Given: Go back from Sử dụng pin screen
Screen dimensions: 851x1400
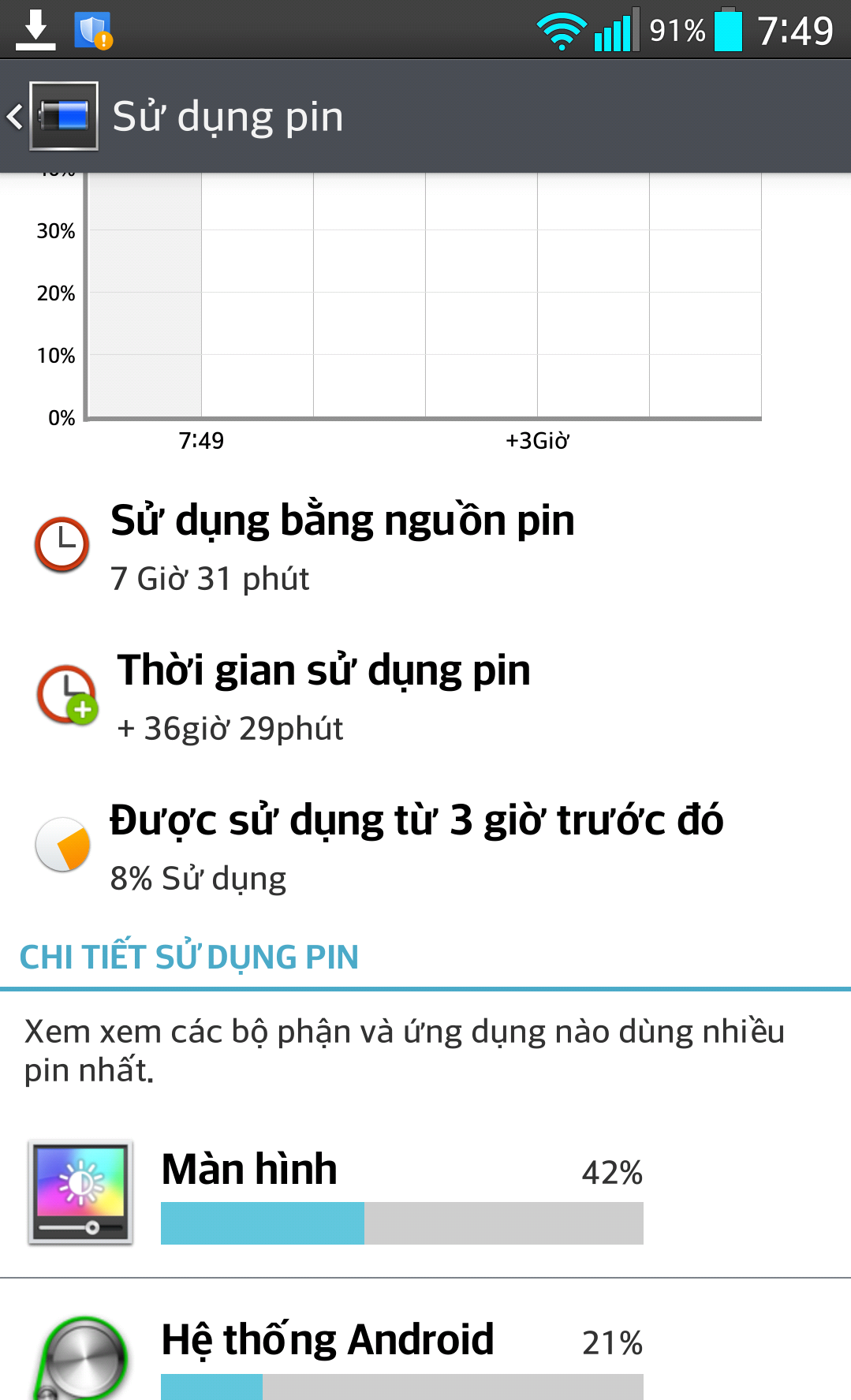Looking at the screenshot, I should tap(53, 117).
